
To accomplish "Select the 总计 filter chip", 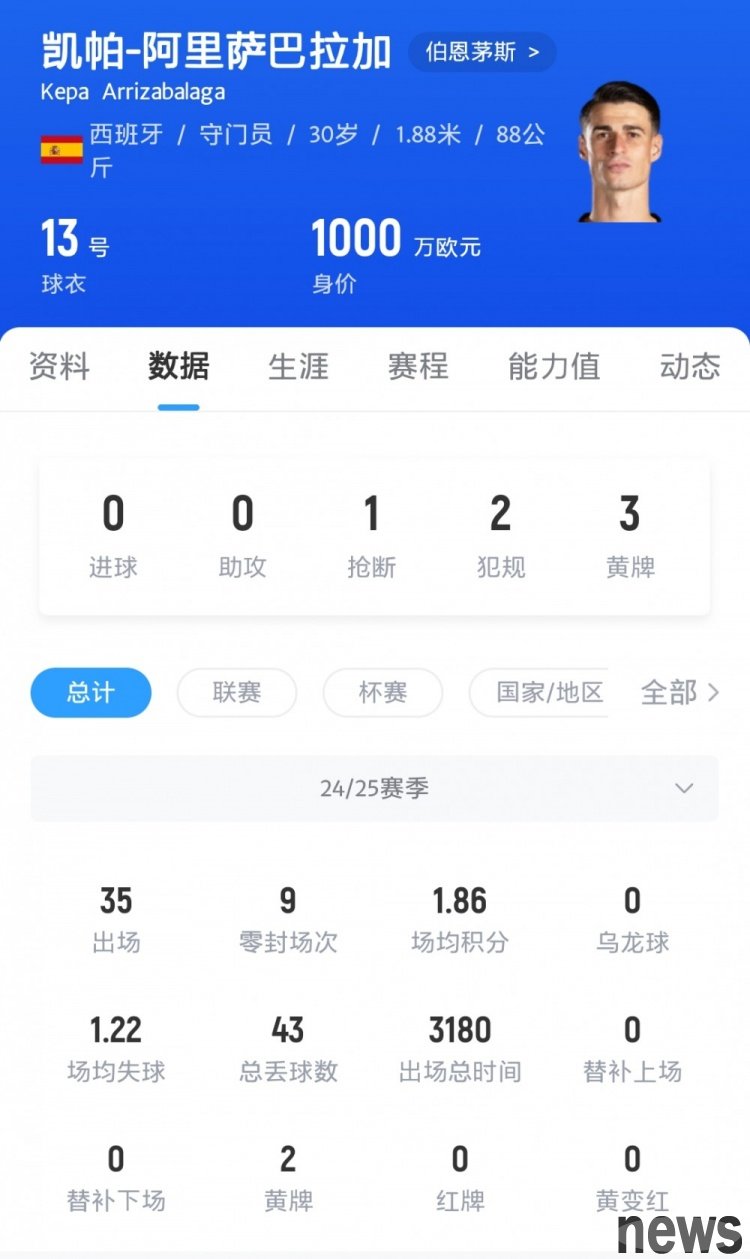I will tap(91, 693).
